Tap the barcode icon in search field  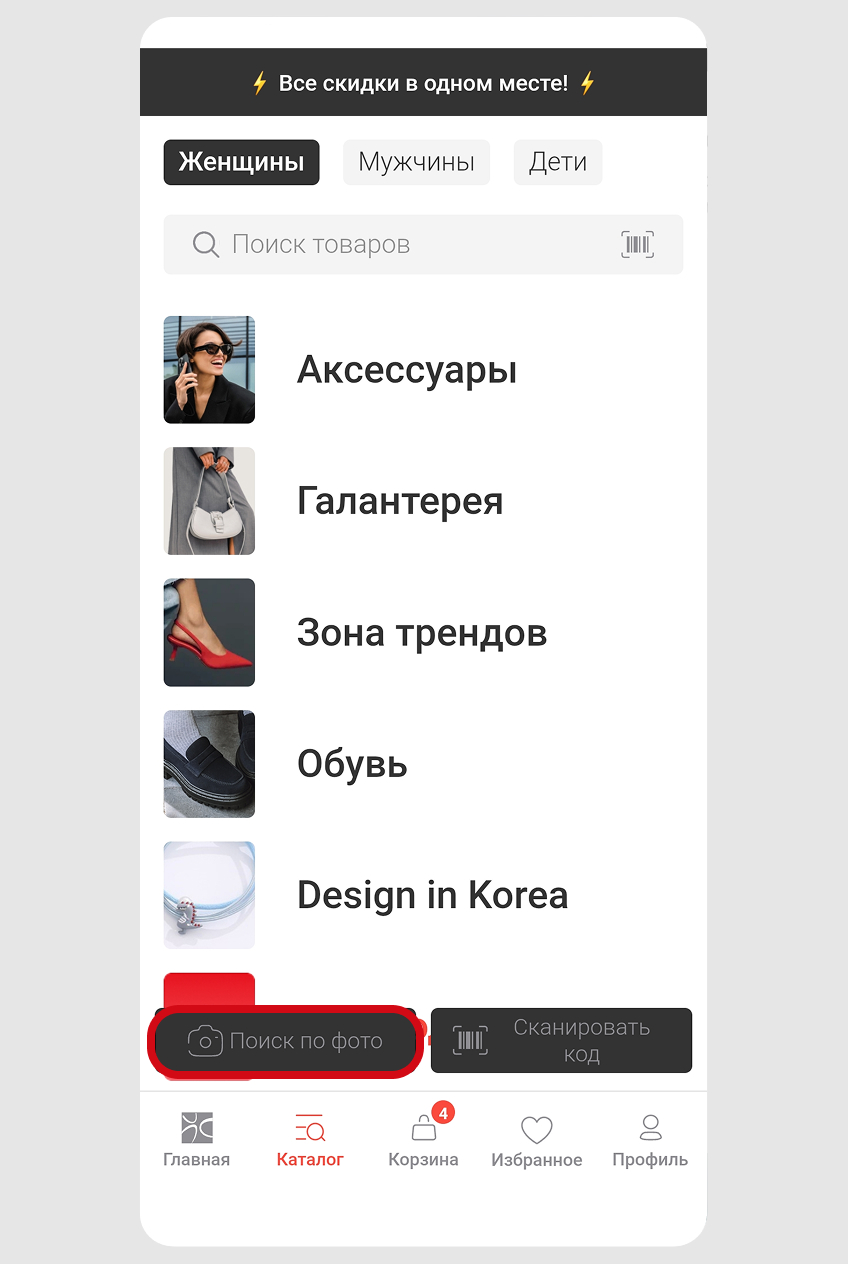(x=637, y=244)
